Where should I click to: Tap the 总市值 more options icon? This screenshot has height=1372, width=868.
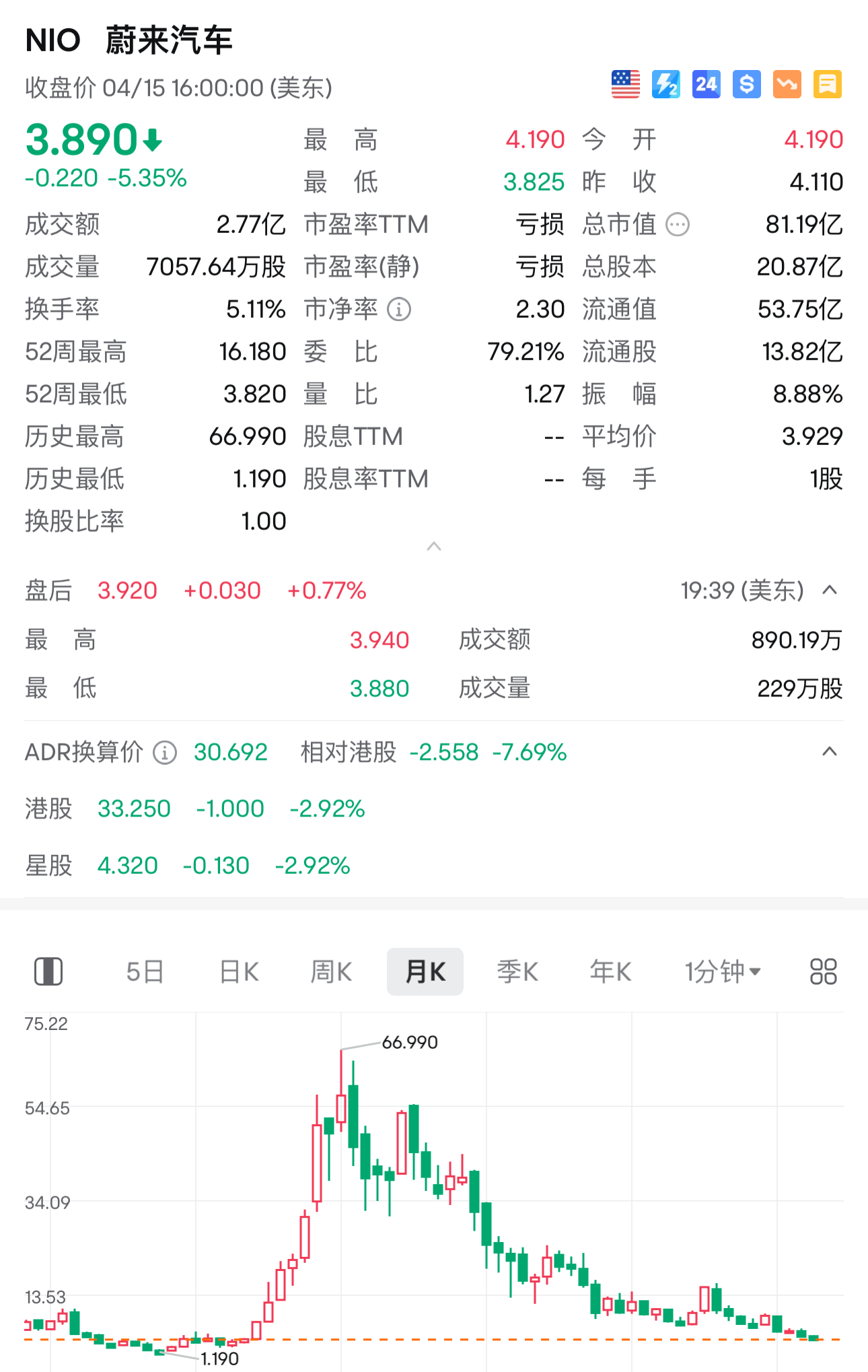coord(678,225)
